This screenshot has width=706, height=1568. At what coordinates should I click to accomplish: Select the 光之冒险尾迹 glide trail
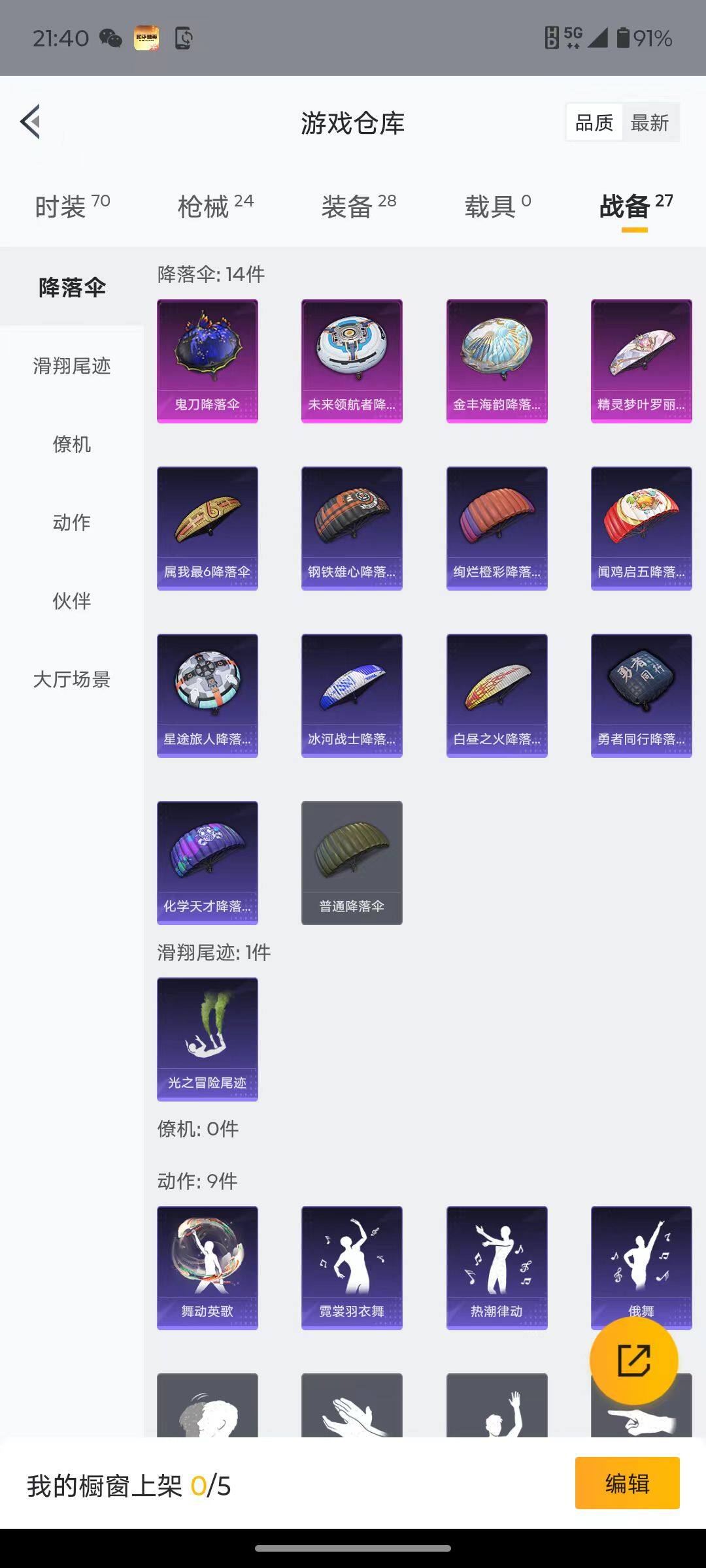point(207,1039)
